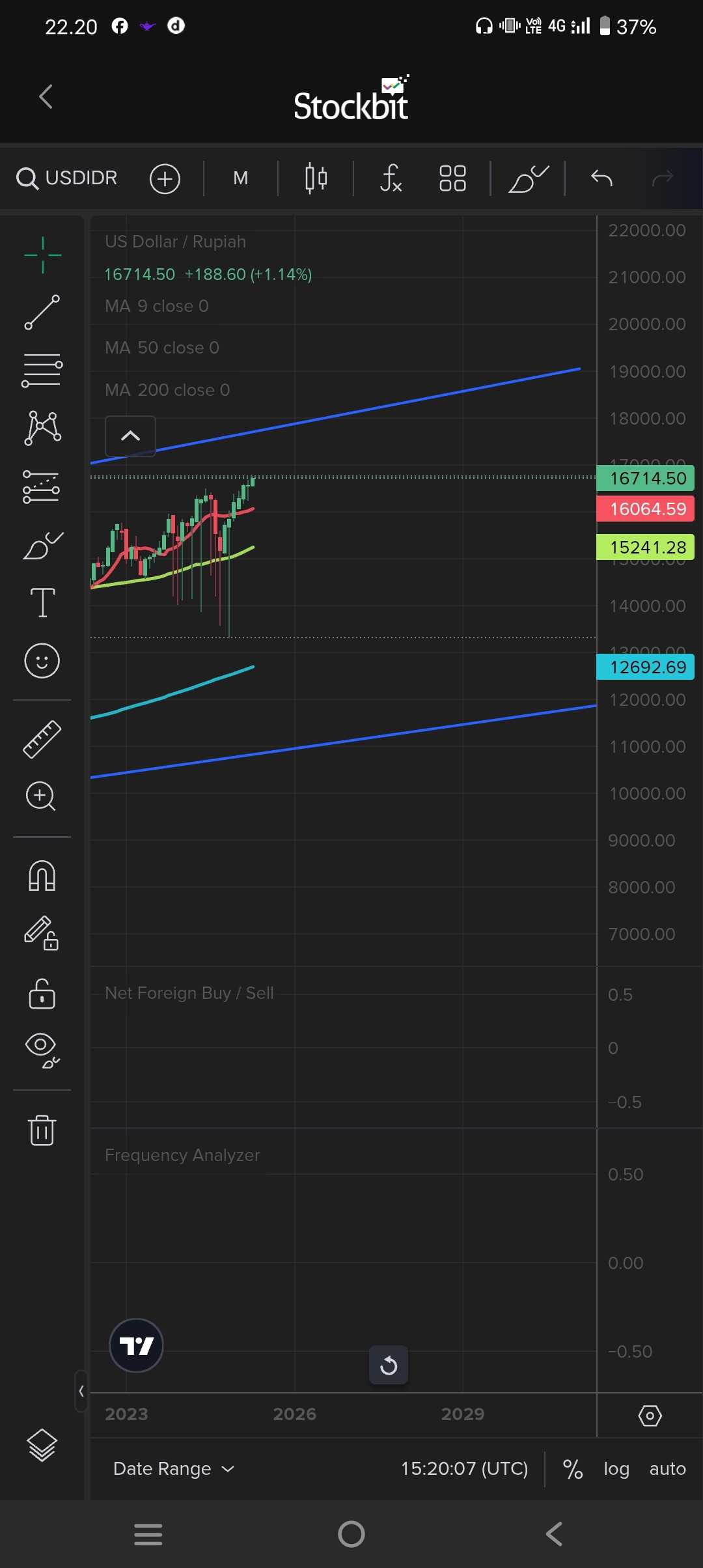Open chart settings gear icon
The width and height of the screenshot is (703, 1568).
point(650,1415)
